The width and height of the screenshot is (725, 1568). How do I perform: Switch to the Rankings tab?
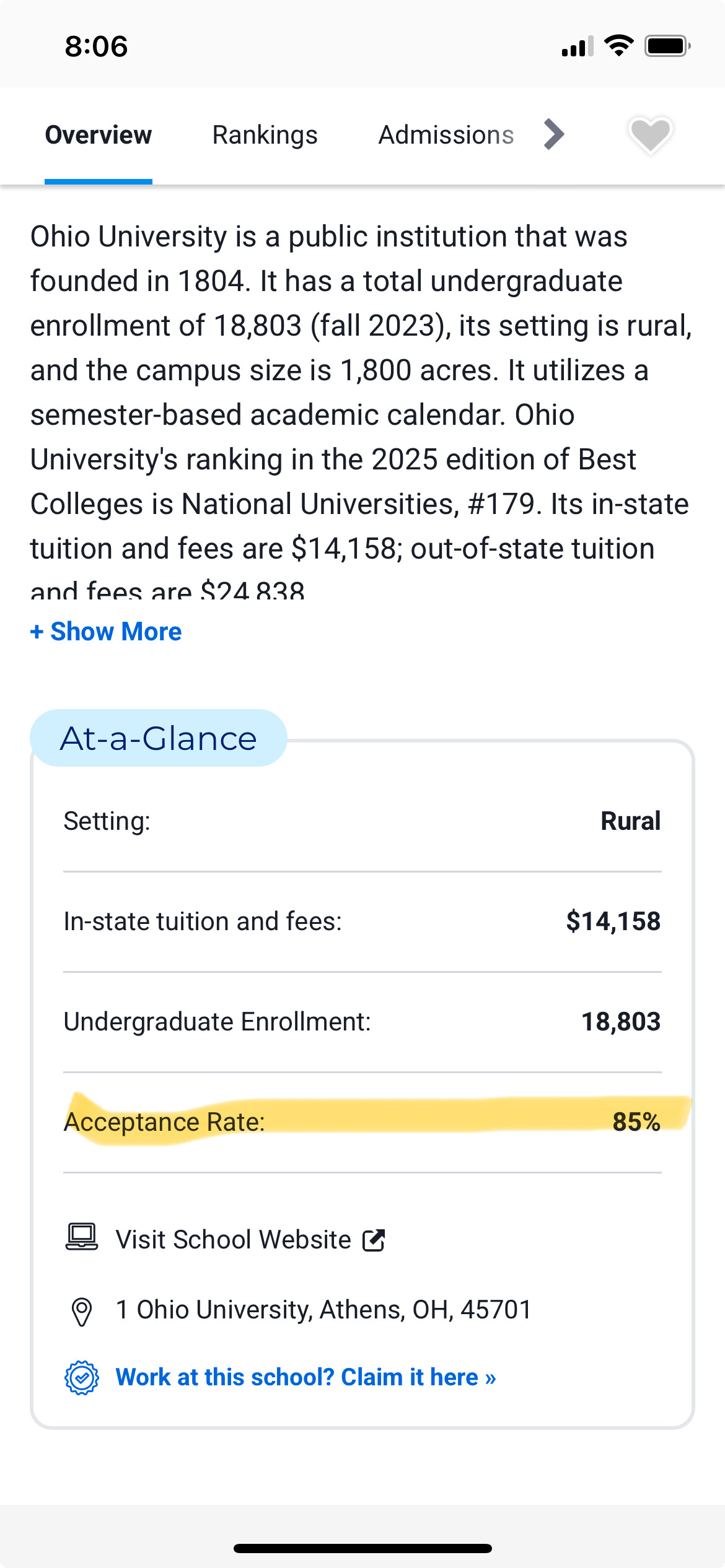[265, 135]
